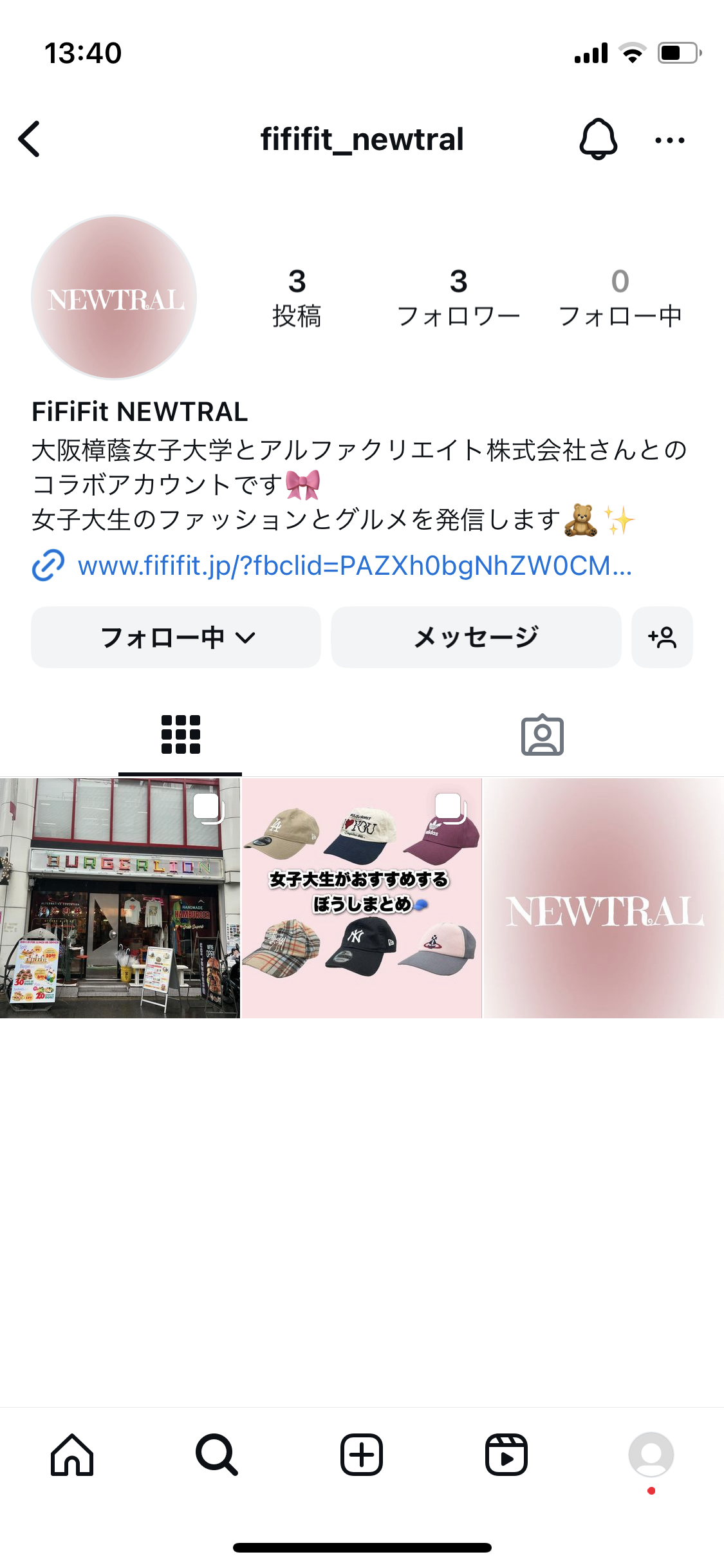Open the notifications bell for this profile

pos(599,139)
